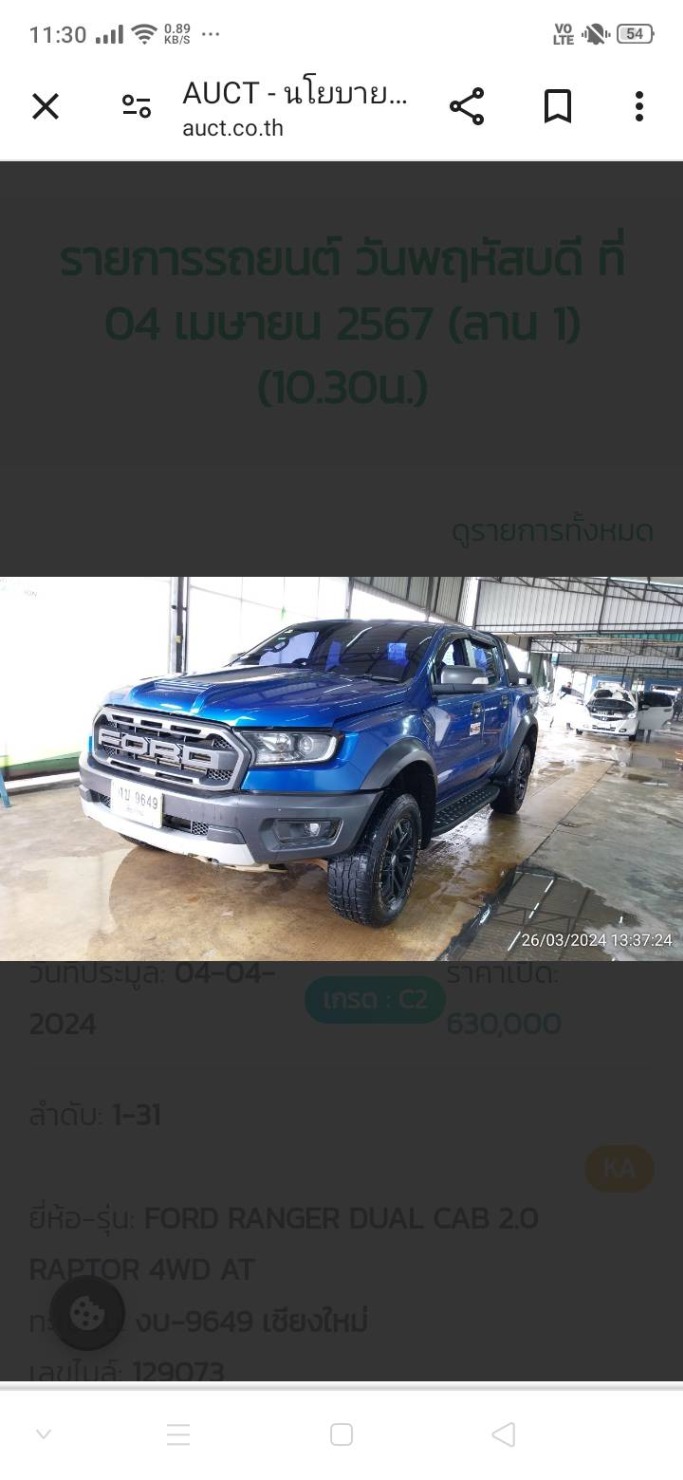
Task: Open the cookie settings button
Action: tap(88, 1313)
